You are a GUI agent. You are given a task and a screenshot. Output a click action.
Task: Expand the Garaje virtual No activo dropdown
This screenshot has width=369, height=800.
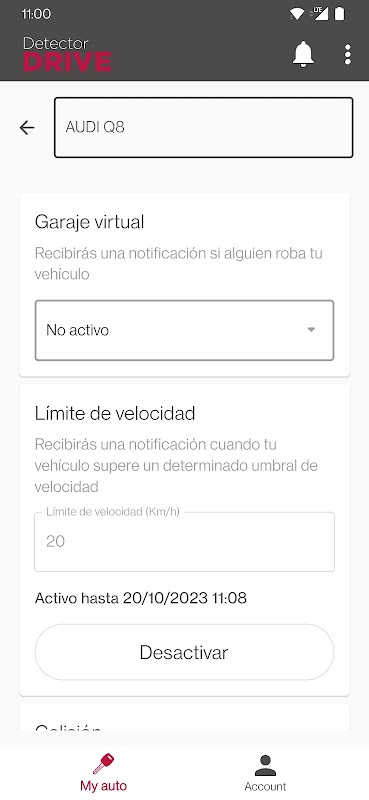point(184,330)
